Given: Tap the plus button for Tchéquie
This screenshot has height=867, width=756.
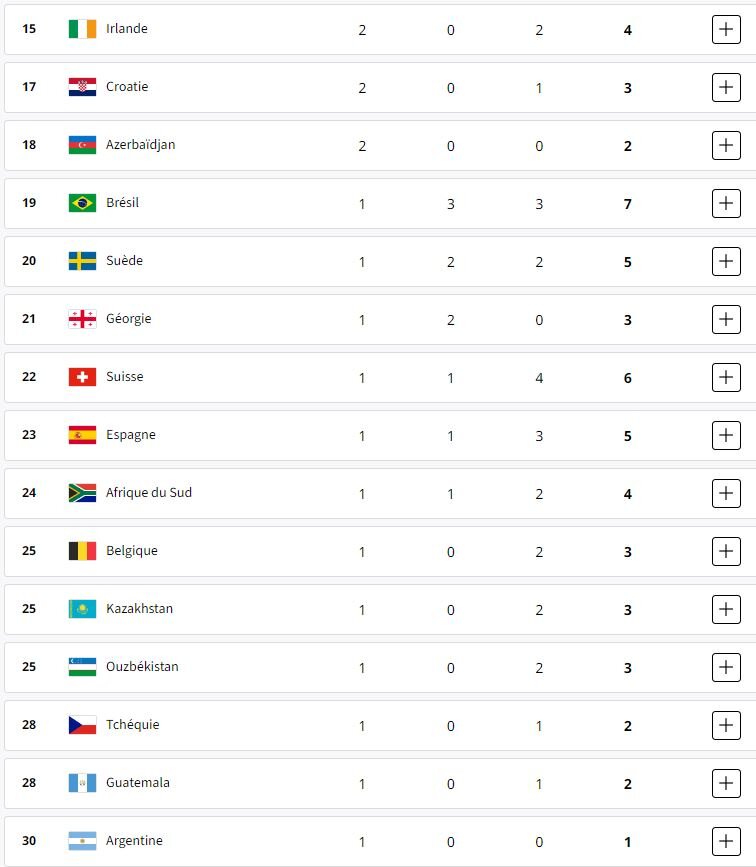Looking at the screenshot, I should point(726,726).
